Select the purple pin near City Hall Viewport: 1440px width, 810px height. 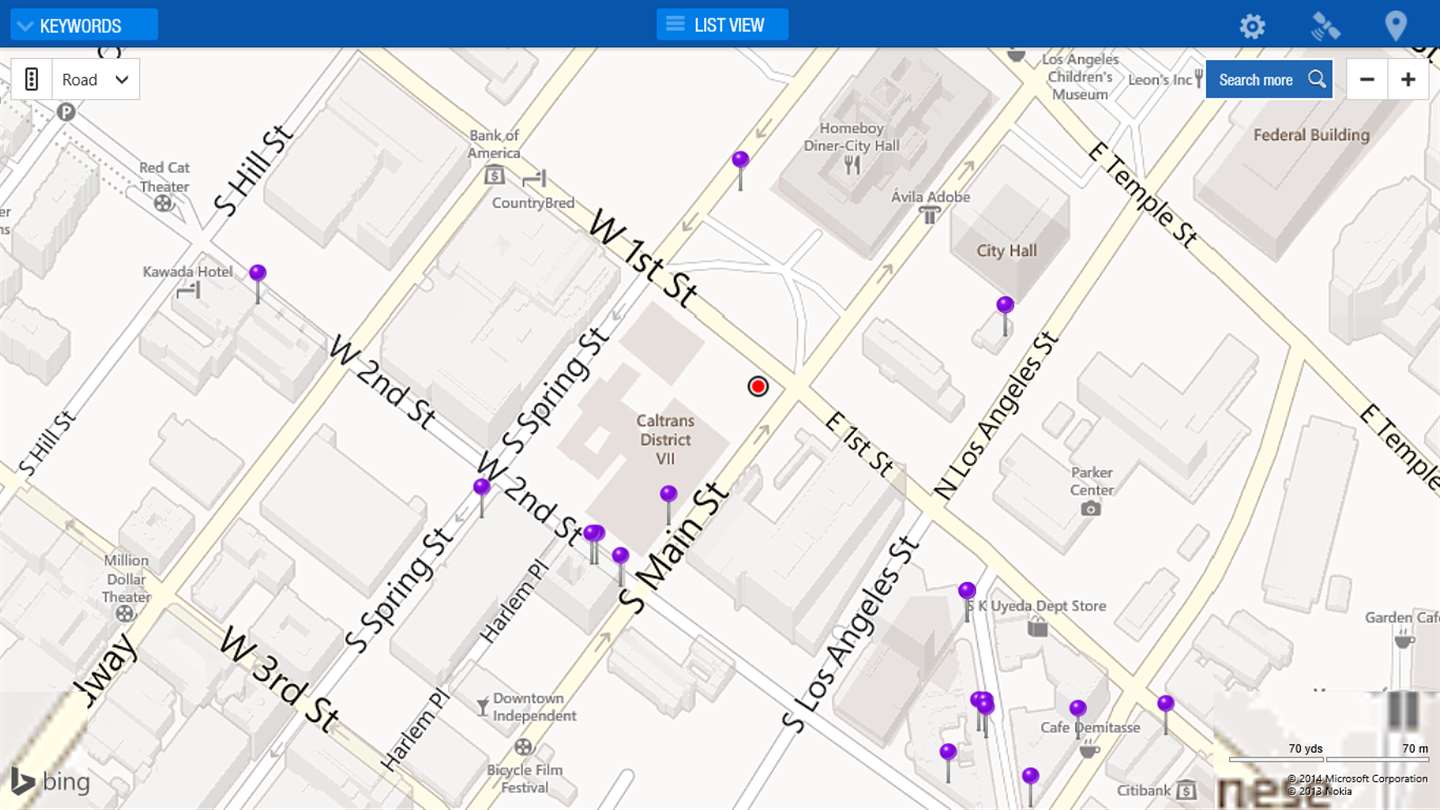click(x=1005, y=305)
